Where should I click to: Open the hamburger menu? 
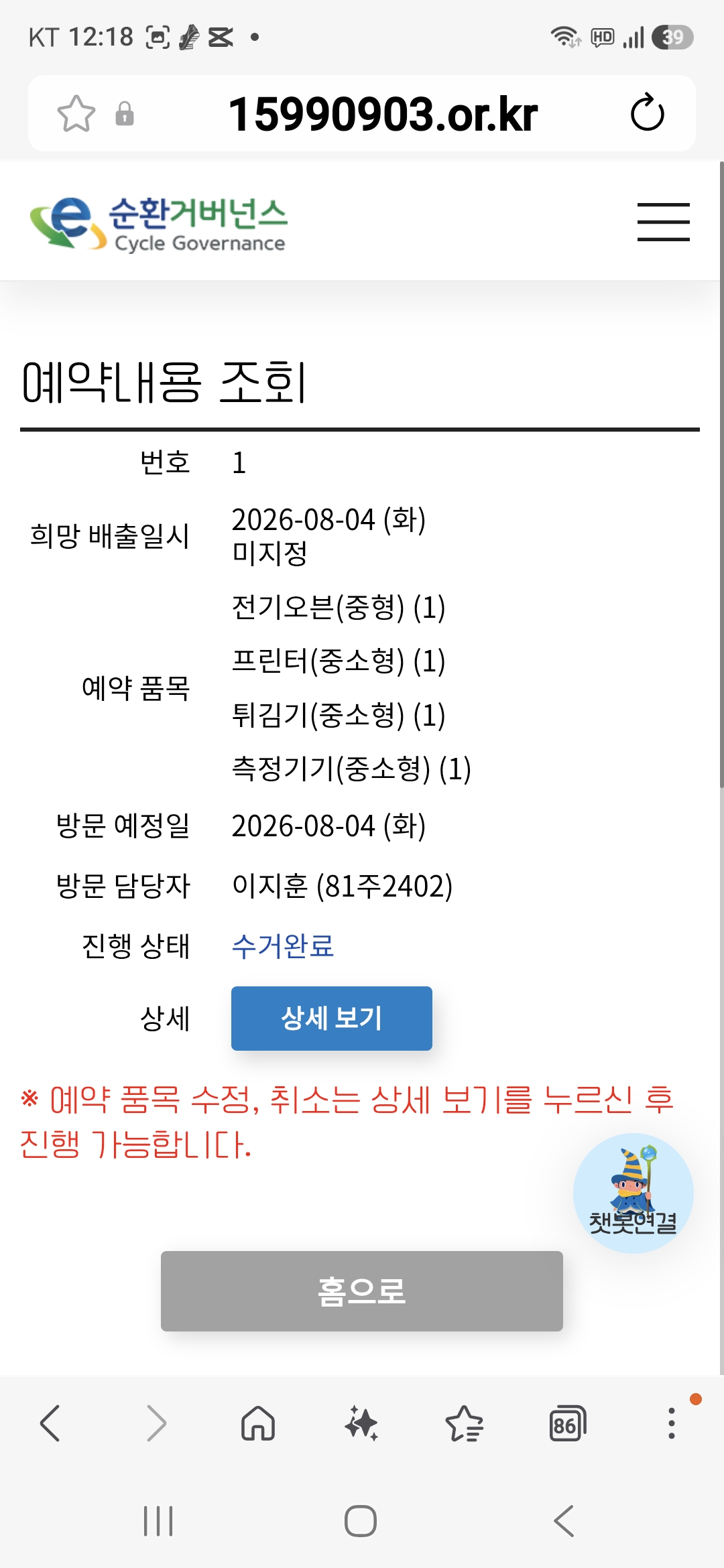(663, 222)
